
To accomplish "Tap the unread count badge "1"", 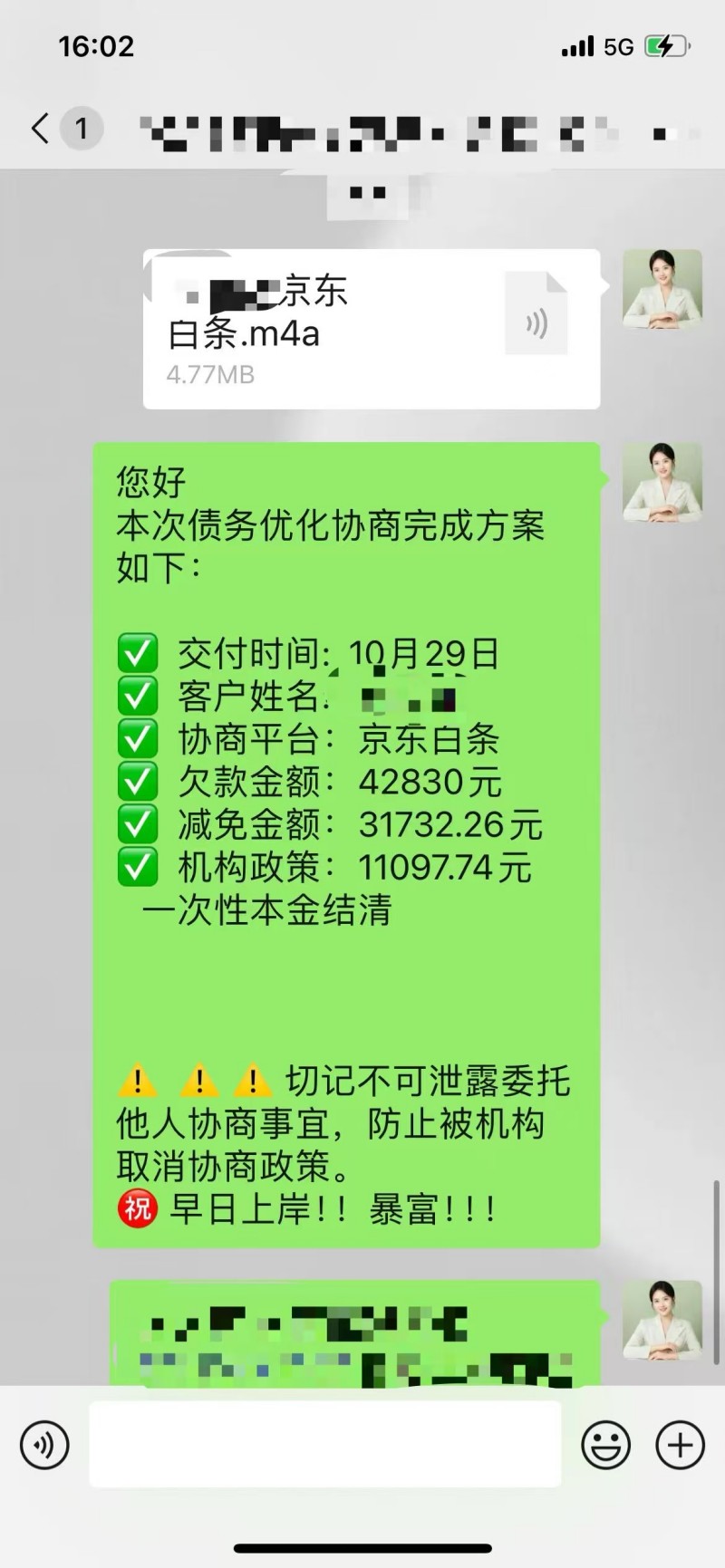I will pos(82,129).
